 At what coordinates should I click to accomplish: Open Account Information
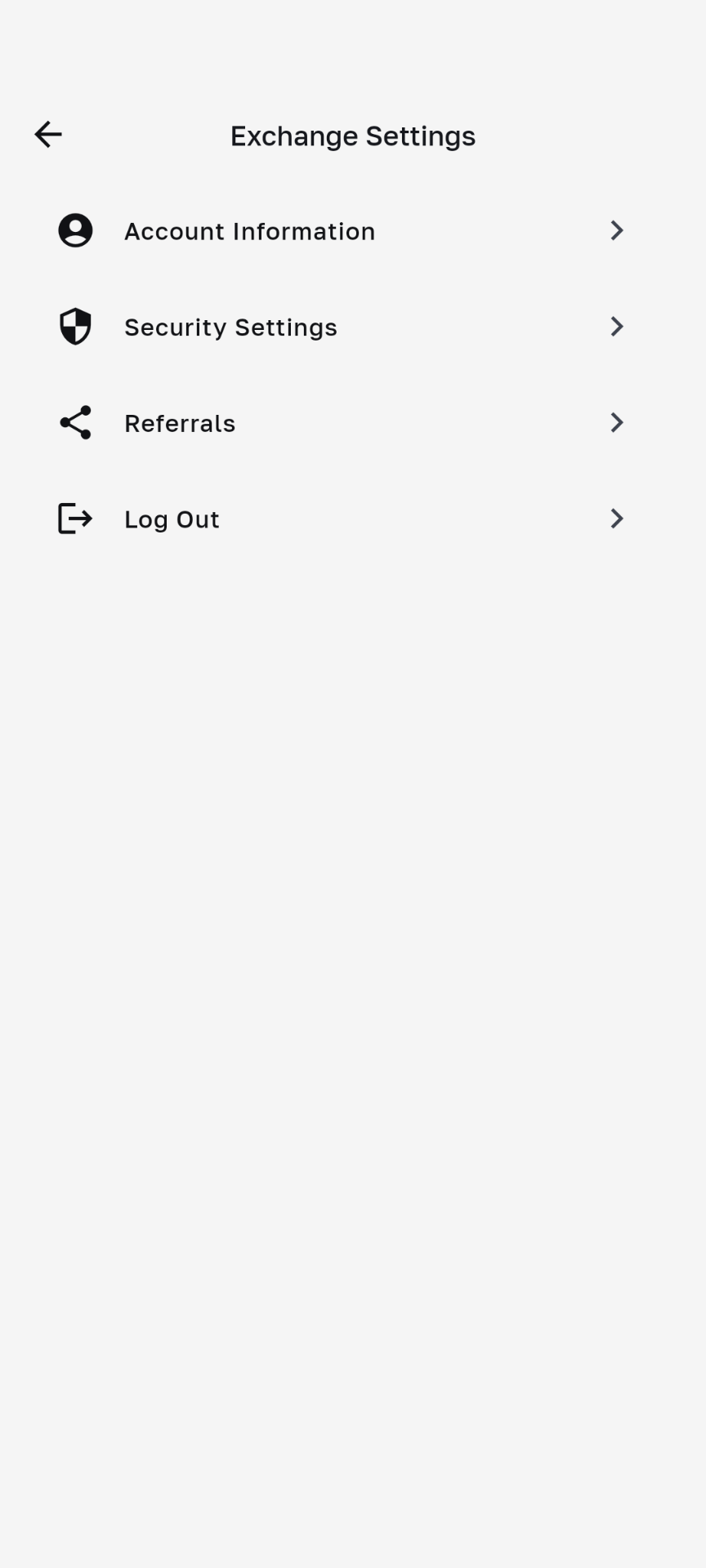[250, 231]
